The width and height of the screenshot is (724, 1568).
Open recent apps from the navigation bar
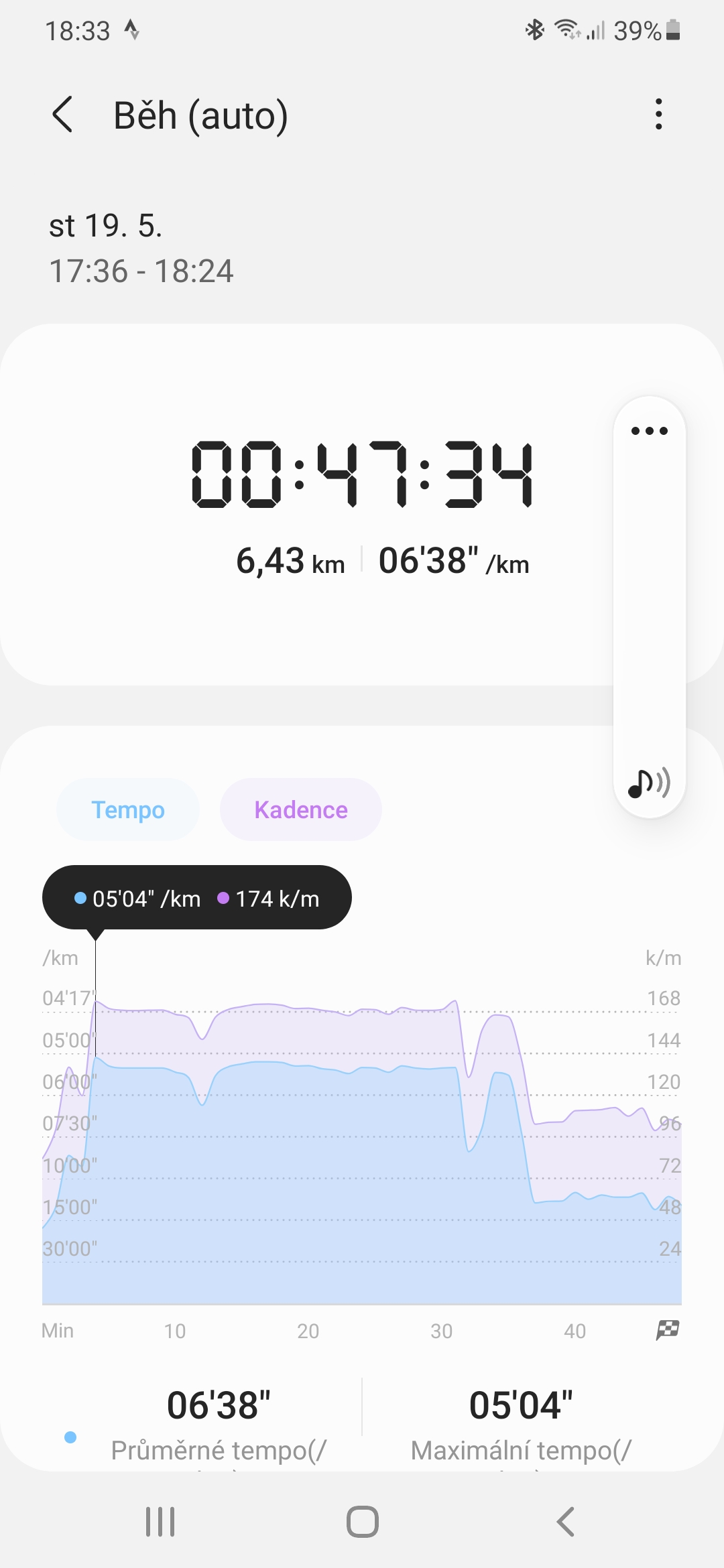pos(160,1521)
